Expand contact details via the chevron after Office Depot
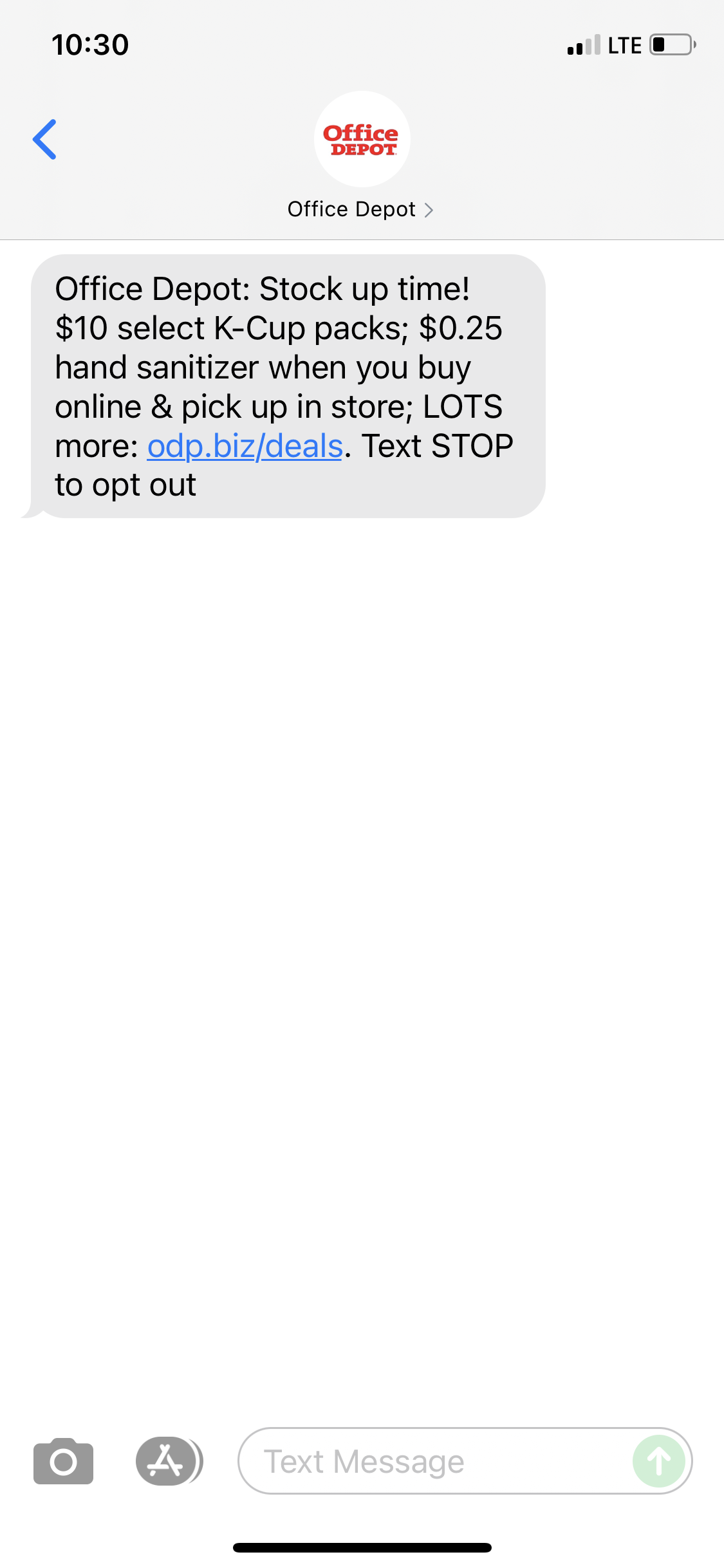The height and width of the screenshot is (1568, 724). (430, 209)
